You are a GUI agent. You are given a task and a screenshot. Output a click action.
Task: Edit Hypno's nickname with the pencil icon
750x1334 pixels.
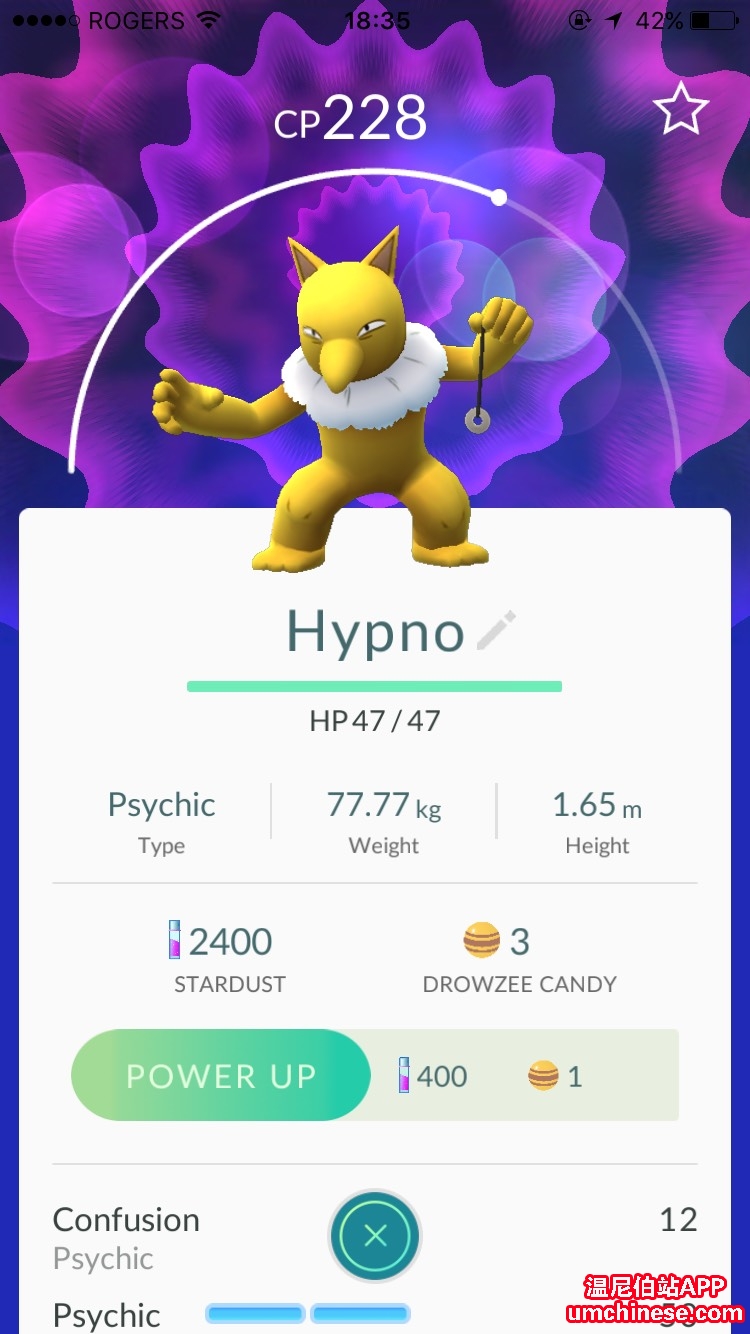[x=496, y=631]
